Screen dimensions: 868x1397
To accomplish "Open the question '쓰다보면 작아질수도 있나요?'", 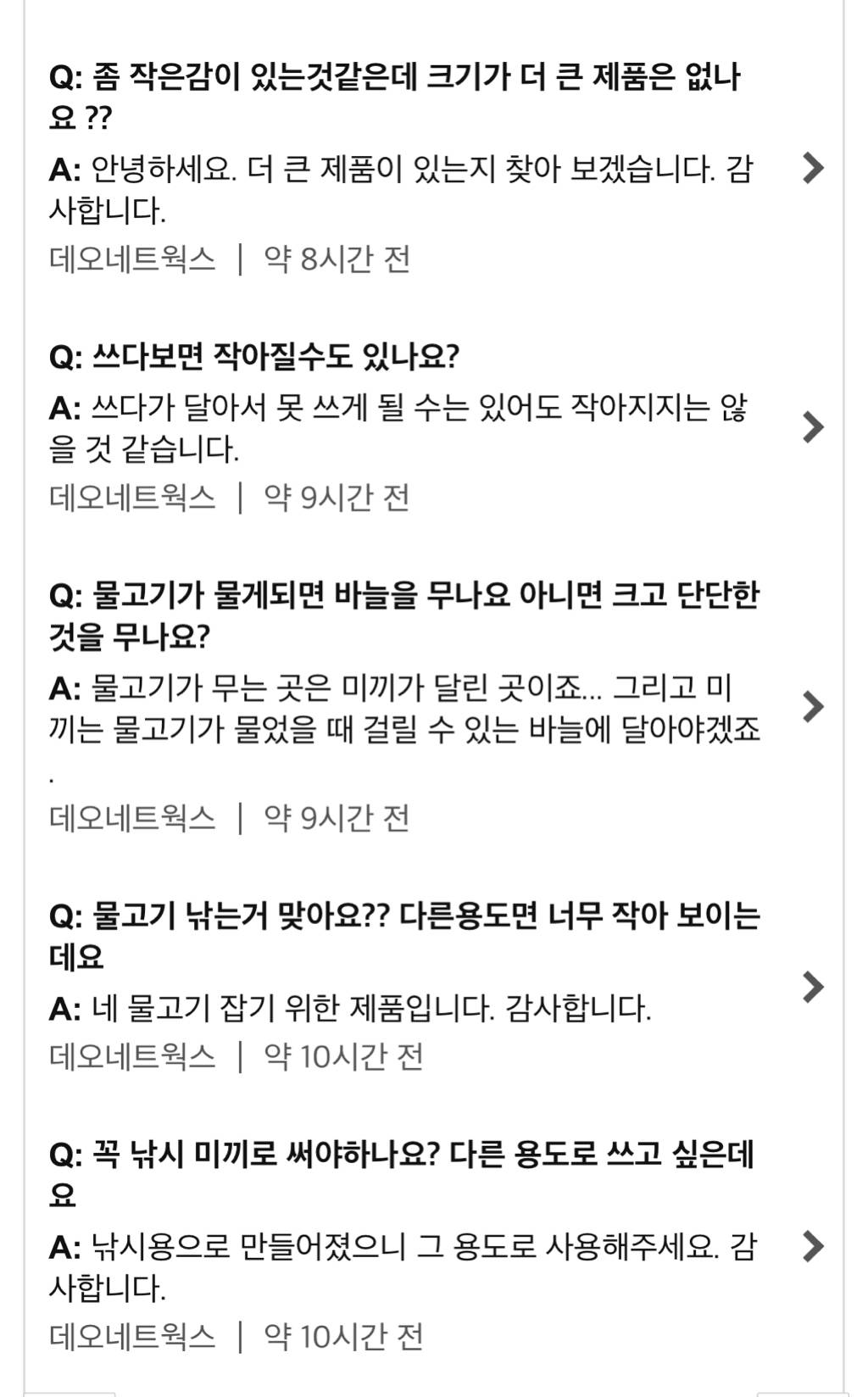I will 812,427.
